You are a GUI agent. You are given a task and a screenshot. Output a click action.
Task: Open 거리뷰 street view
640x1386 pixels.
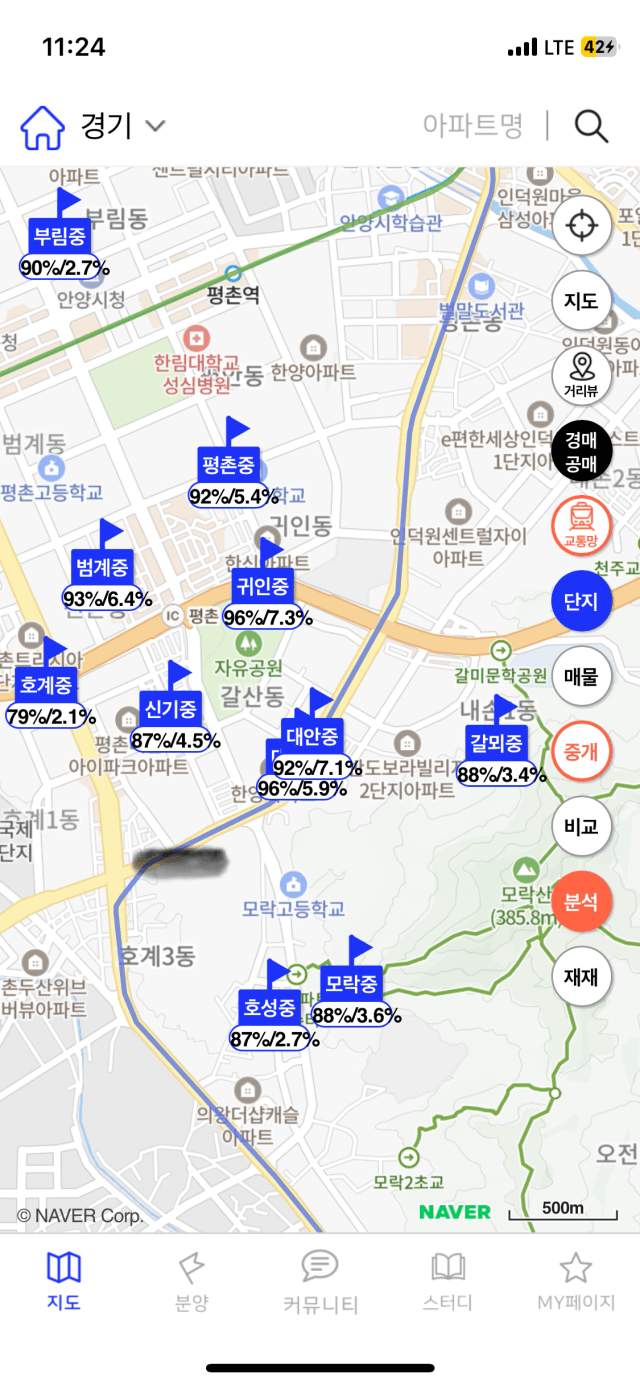click(x=581, y=375)
